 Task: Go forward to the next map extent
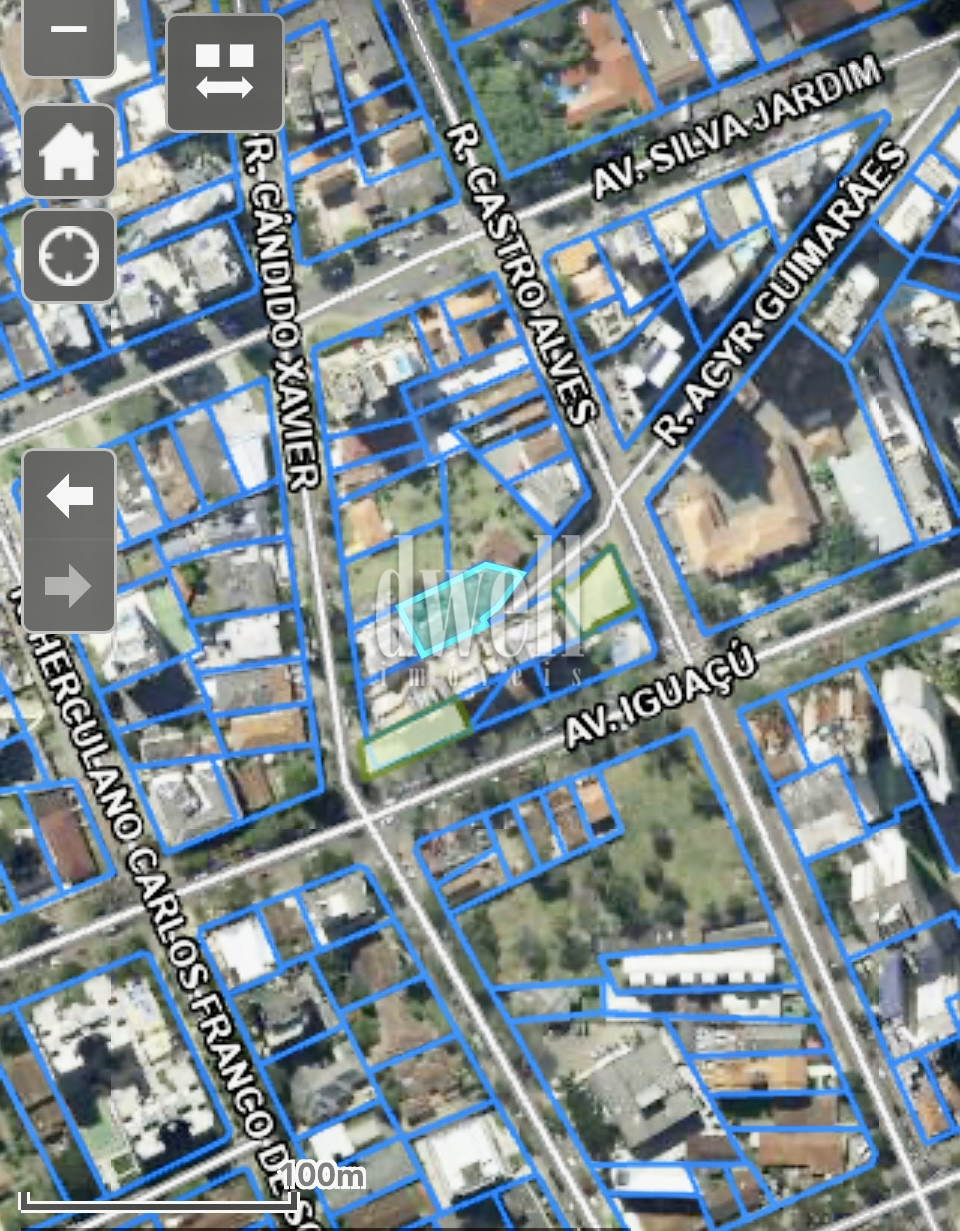[68, 586]
